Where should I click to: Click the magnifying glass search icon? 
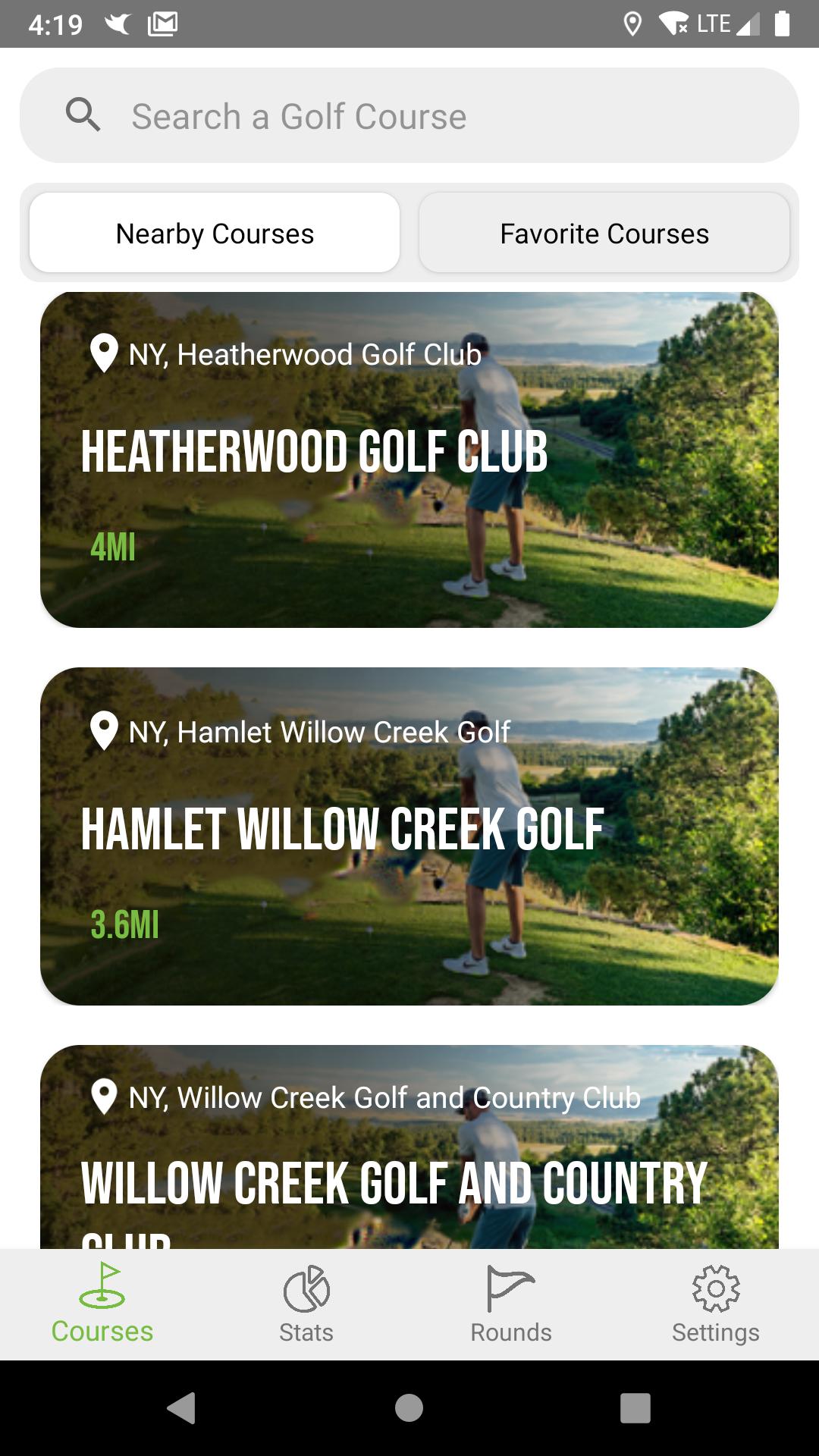coord(83,114)
